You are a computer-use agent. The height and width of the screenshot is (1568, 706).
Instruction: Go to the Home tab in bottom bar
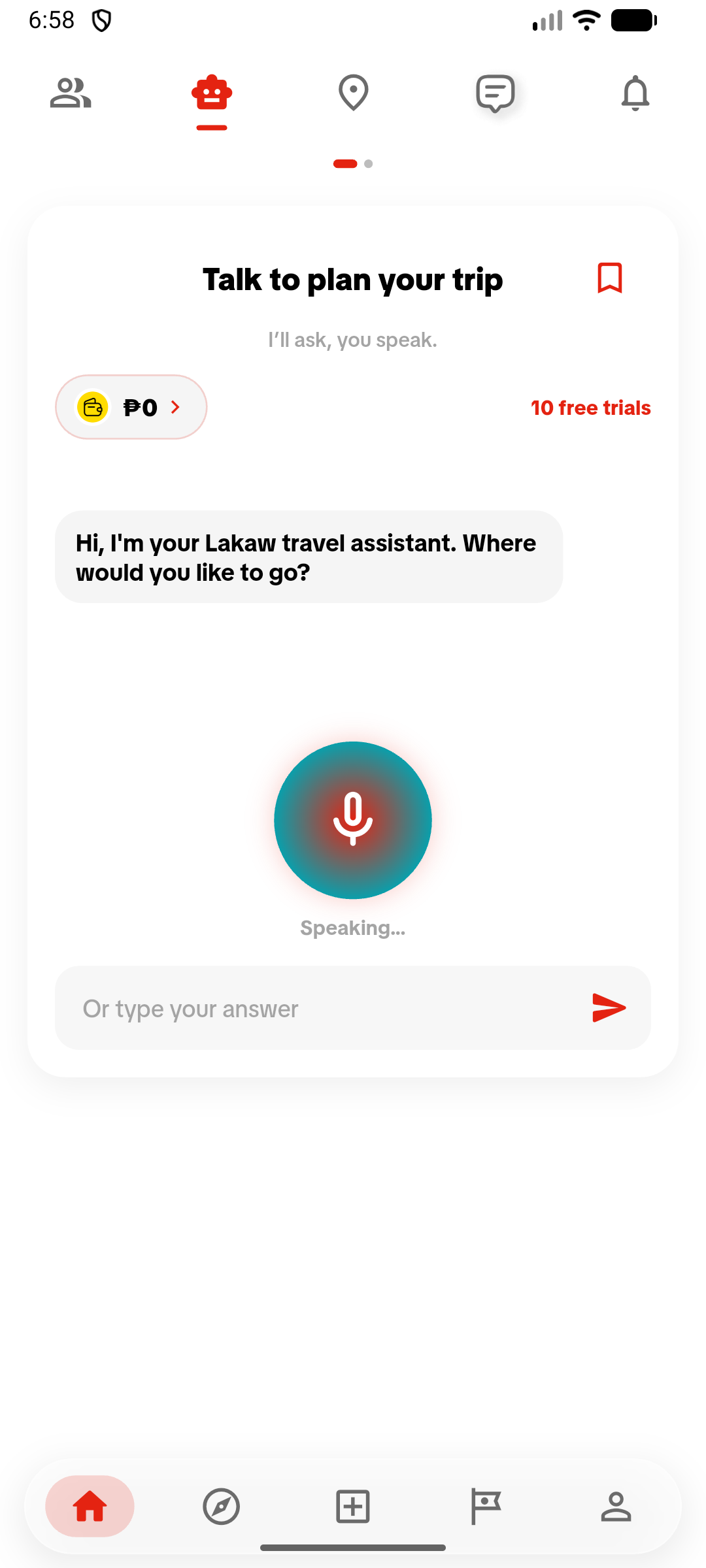[x=90, y=1507]
